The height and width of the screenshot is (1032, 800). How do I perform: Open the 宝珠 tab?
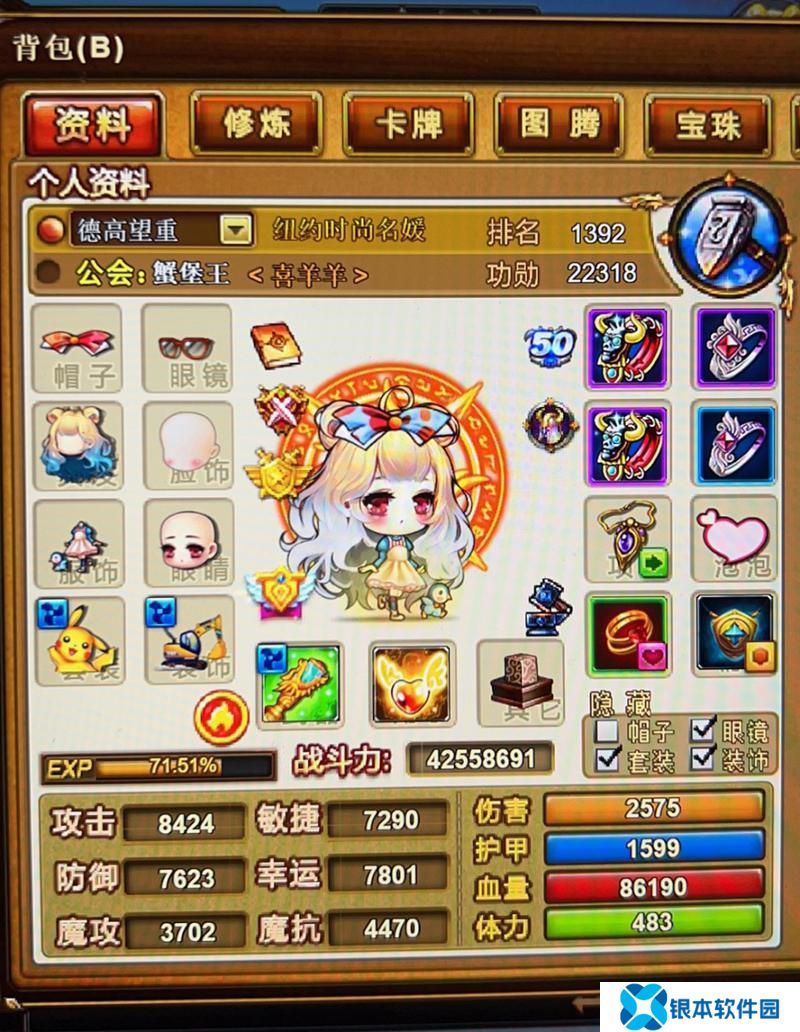coord(707,125)
